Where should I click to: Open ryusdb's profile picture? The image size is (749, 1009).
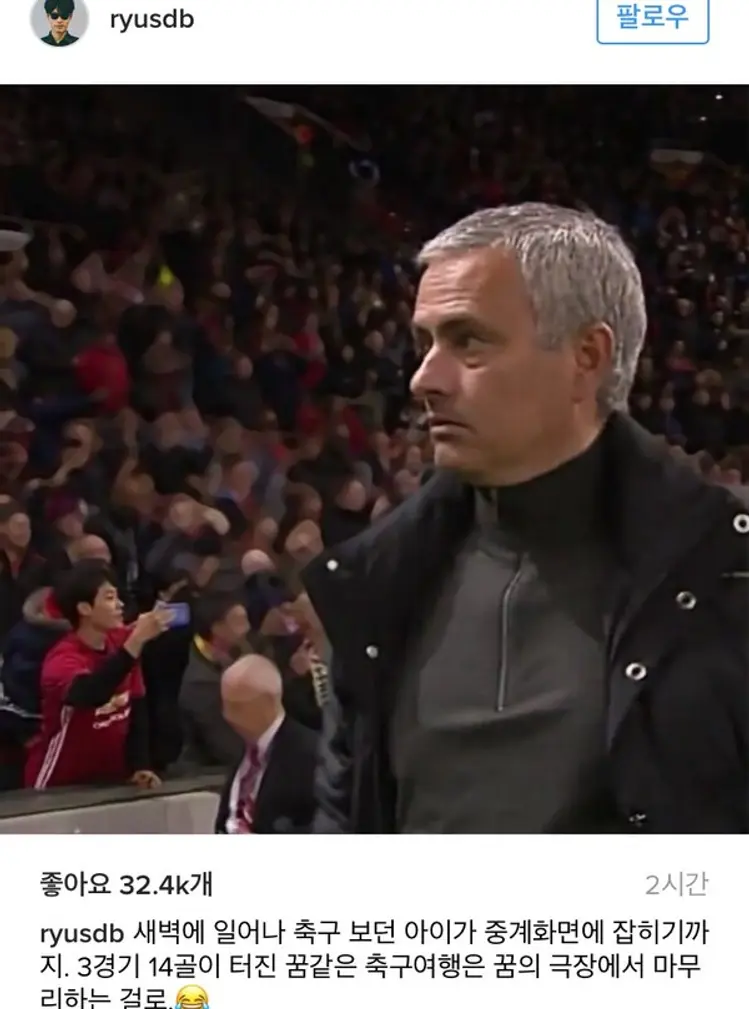click(59, 21)
